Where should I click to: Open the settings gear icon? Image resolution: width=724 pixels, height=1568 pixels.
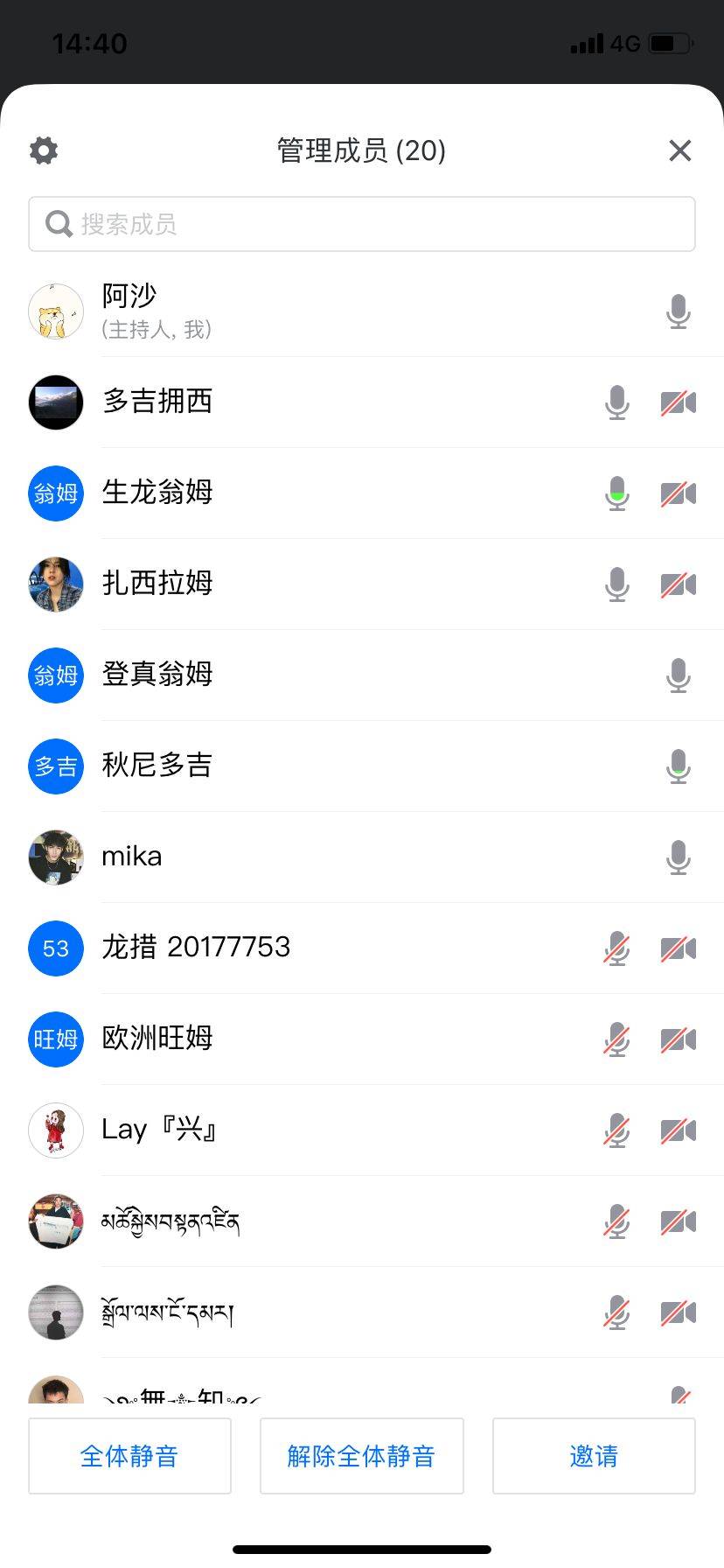coord(44,150)
